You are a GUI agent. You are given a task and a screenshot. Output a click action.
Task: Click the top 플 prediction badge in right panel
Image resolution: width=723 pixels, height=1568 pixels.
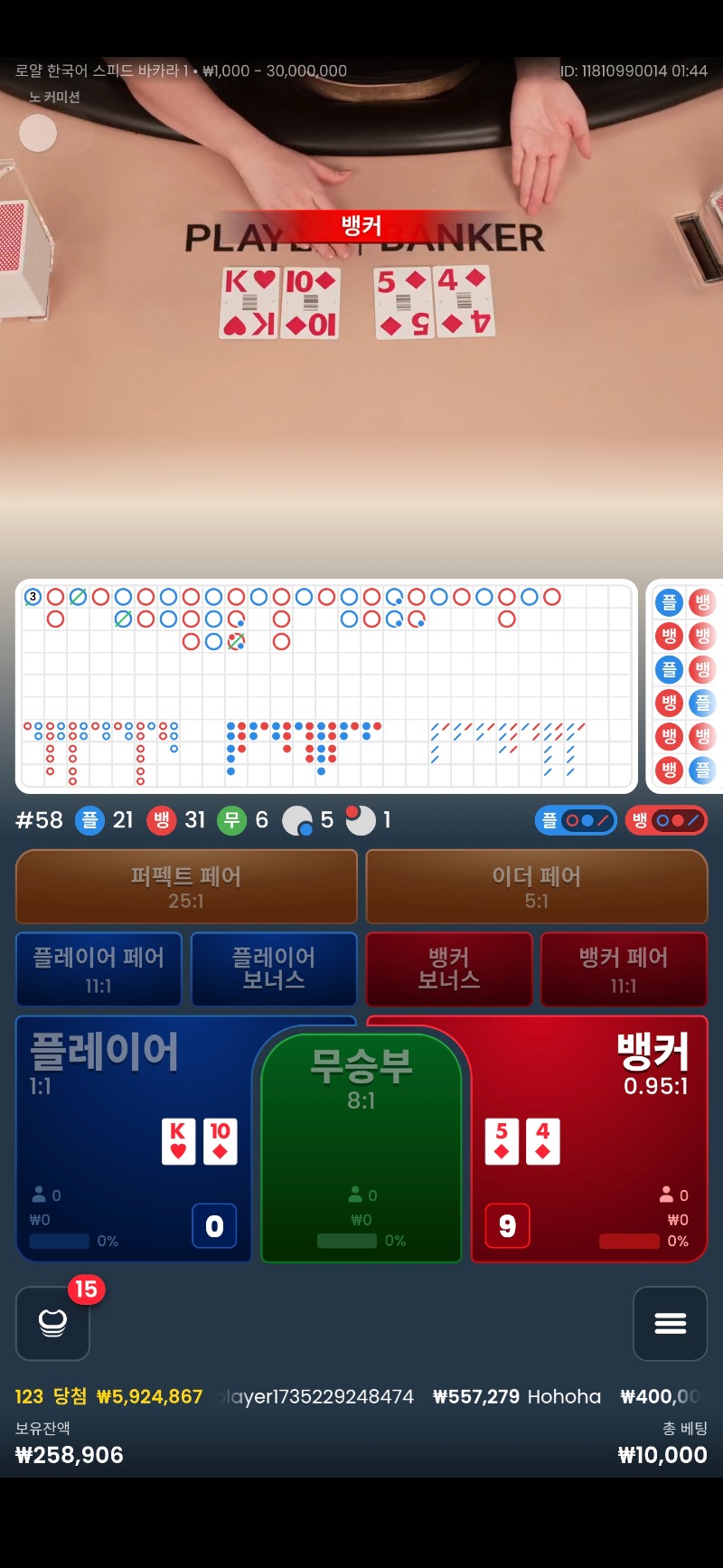[668, 602]
